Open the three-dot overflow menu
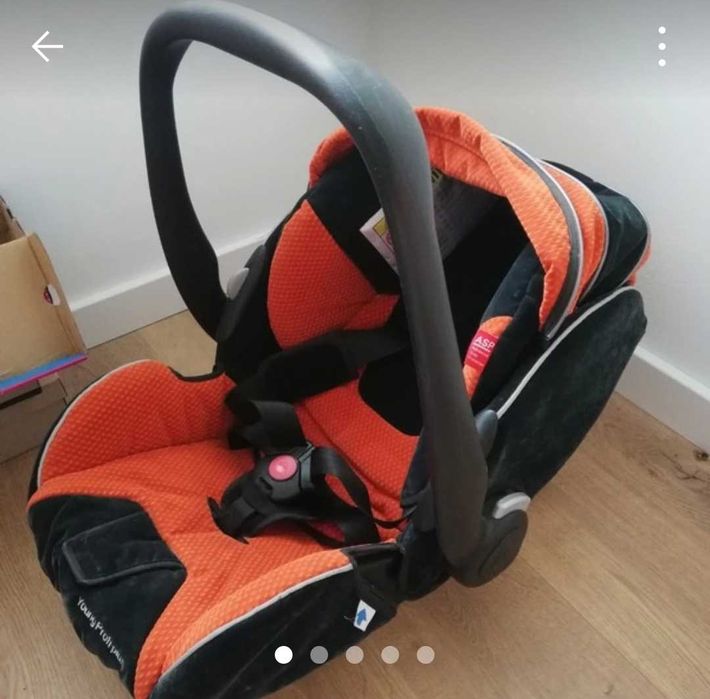 [x=662, y=46]
